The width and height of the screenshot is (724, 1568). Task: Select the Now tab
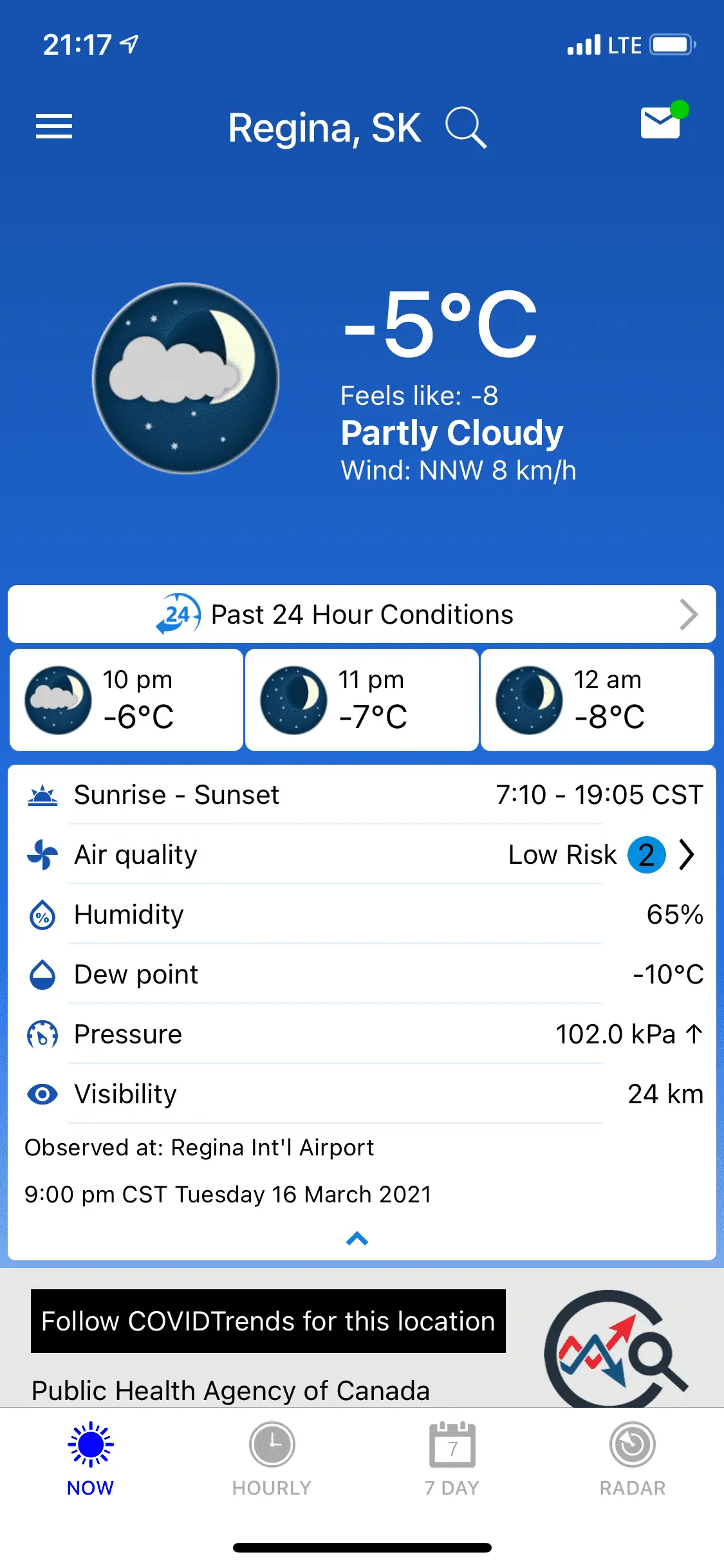pyautogui.click(x=90, y=1459)
